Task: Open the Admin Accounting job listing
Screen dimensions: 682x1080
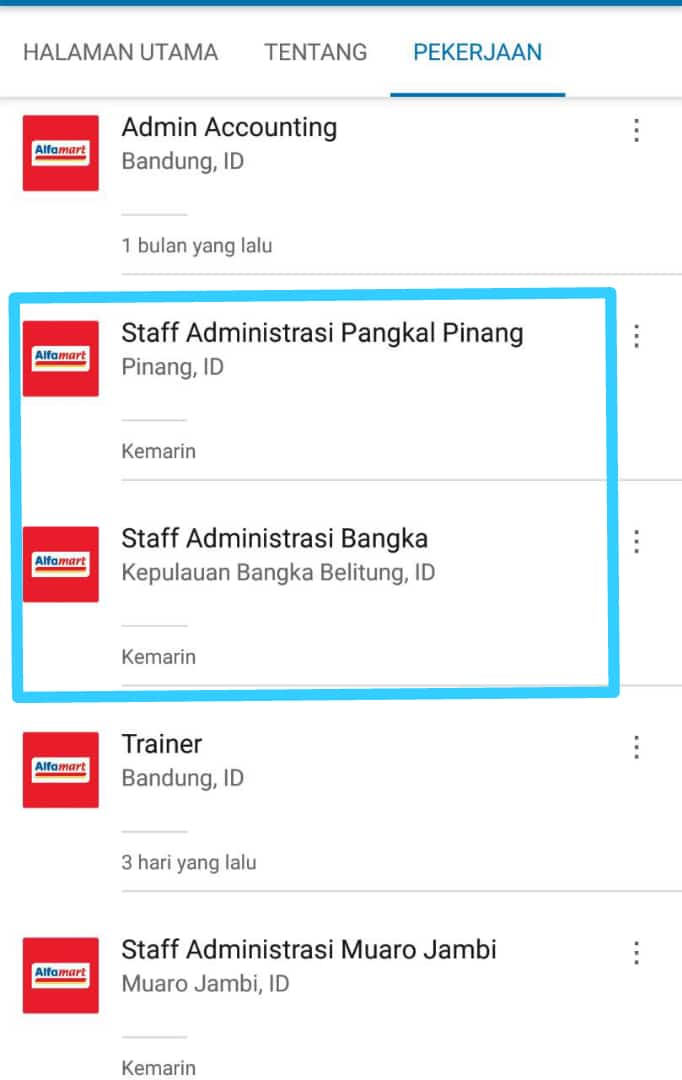Action: (229, 128)
